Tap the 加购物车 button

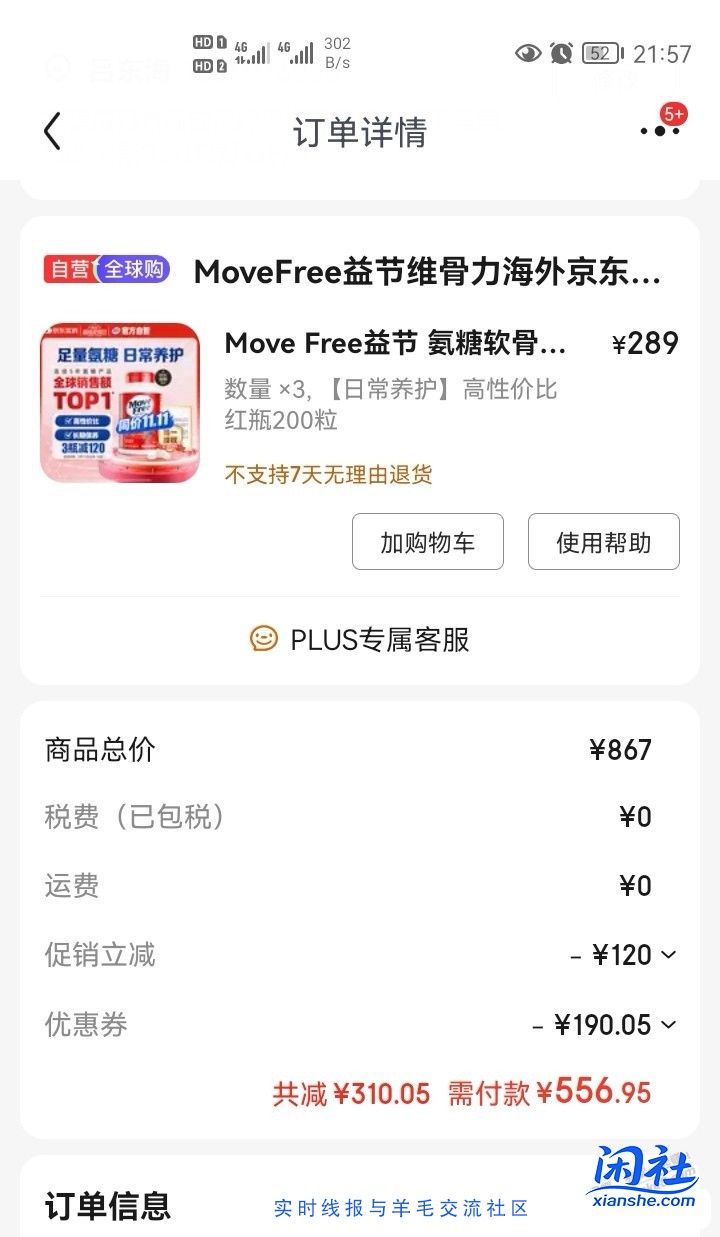(x=427, y=541)
